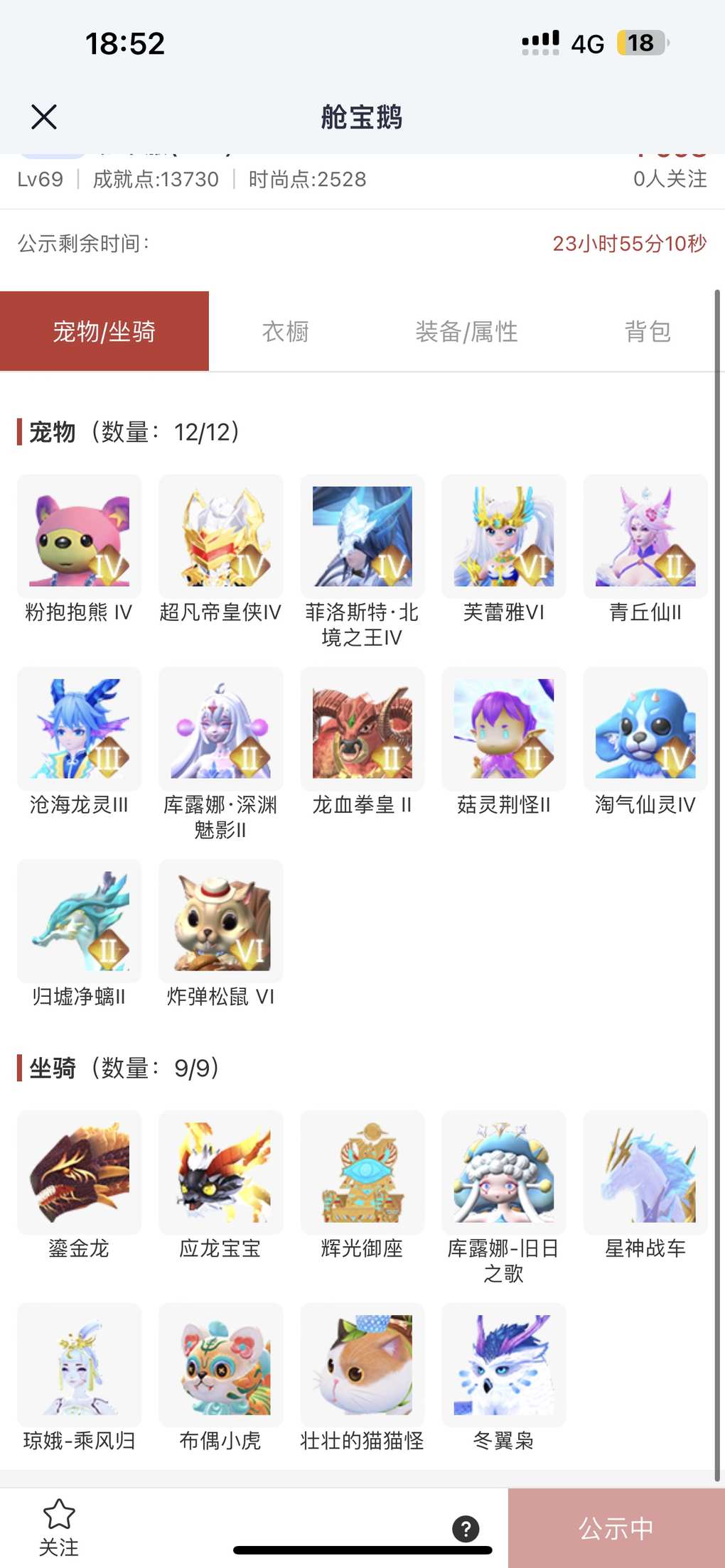This screenshot has width=725, height=1568.
Task: Select the 背包 tab
Action: (647, 332)
